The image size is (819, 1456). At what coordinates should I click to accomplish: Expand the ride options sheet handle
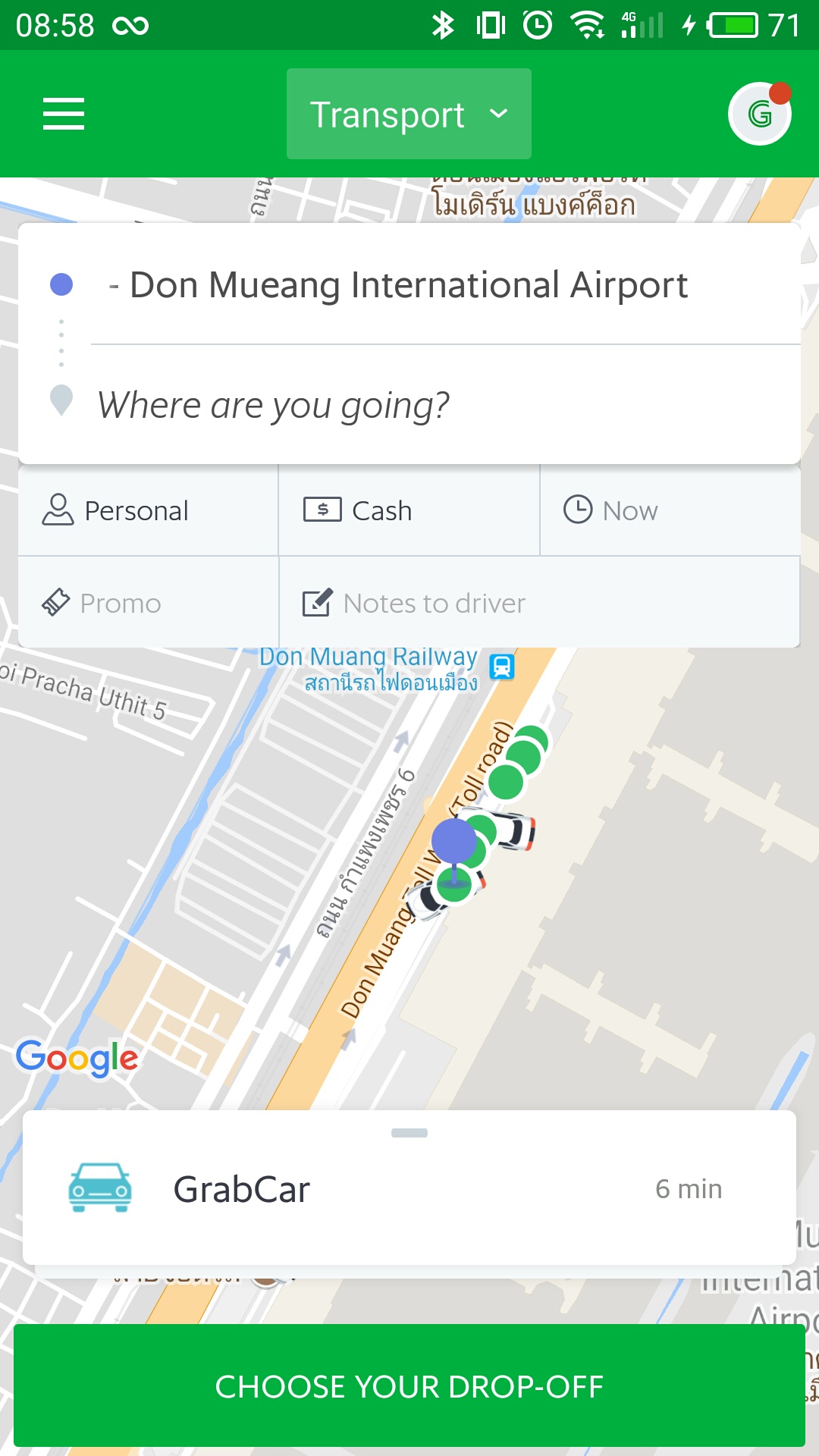coord(409,1133)
